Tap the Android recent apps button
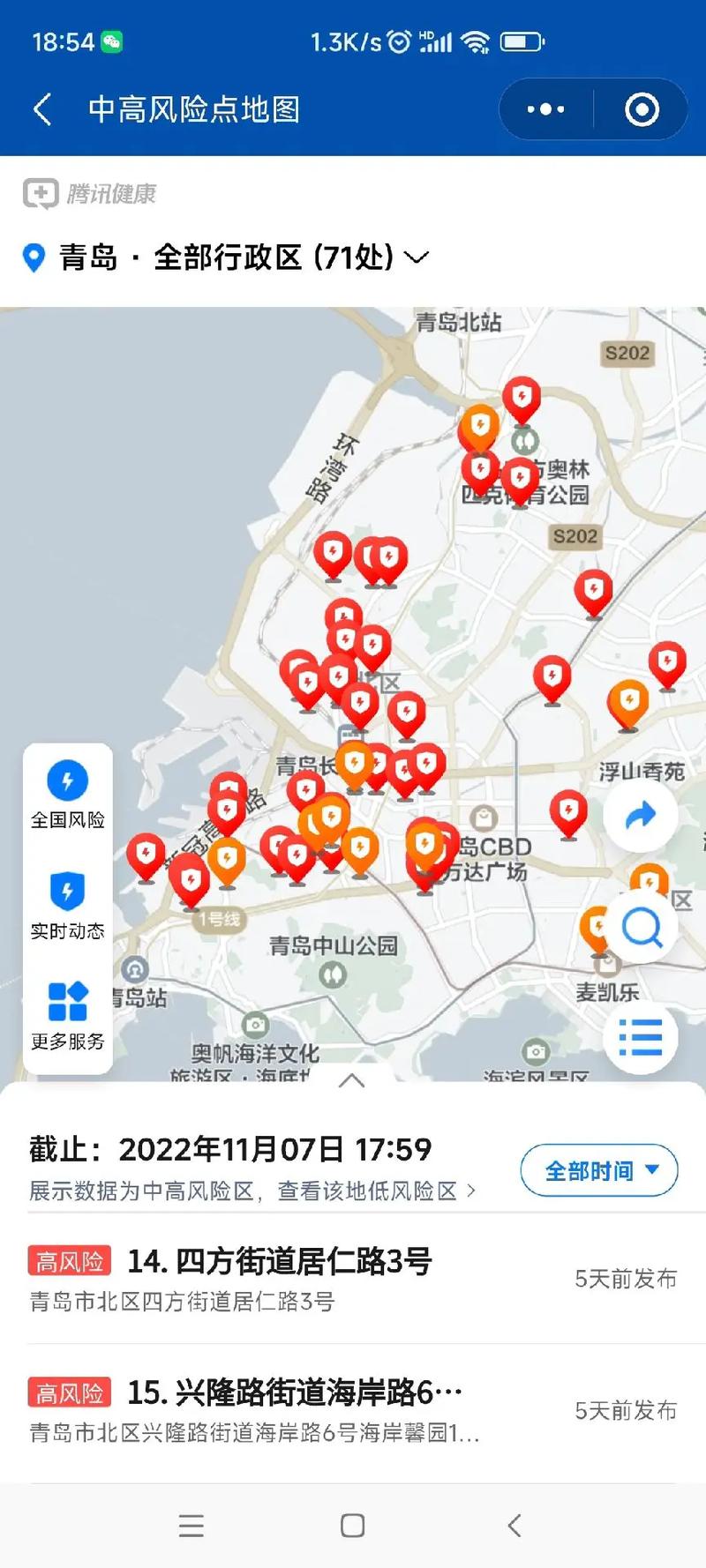 [x=192, y=1527]
